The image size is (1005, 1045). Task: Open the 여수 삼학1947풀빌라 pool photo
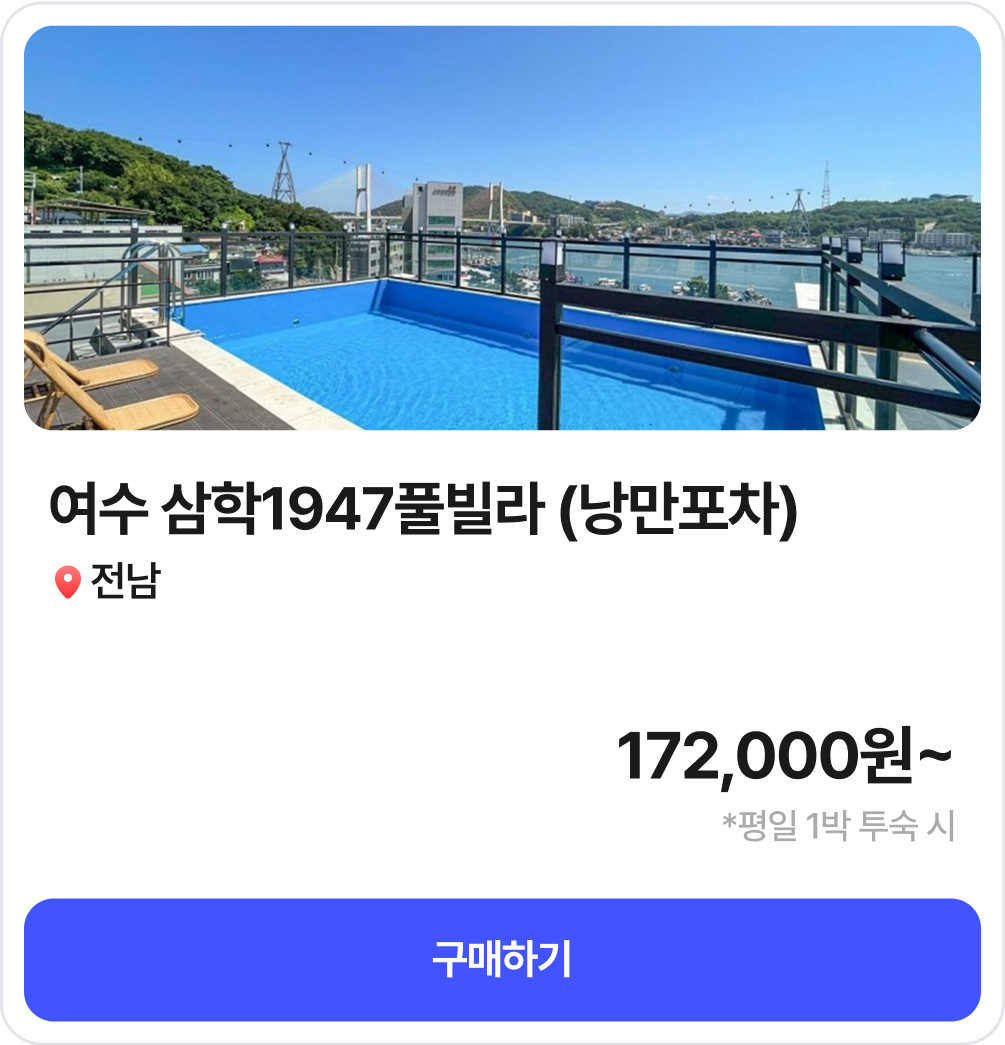coord(502,228)
